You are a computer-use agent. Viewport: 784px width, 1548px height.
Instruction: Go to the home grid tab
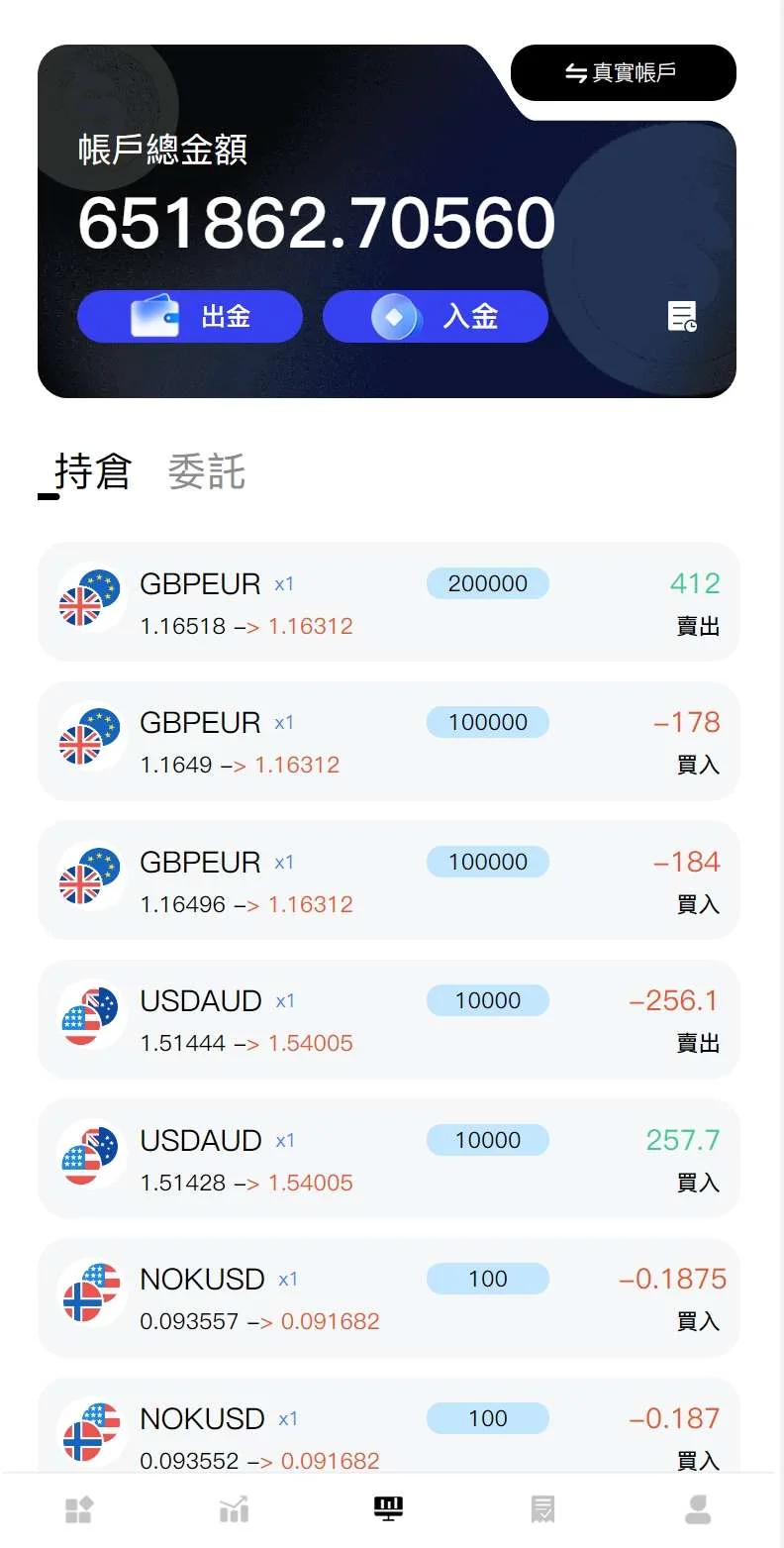(x=78, y=1509)
